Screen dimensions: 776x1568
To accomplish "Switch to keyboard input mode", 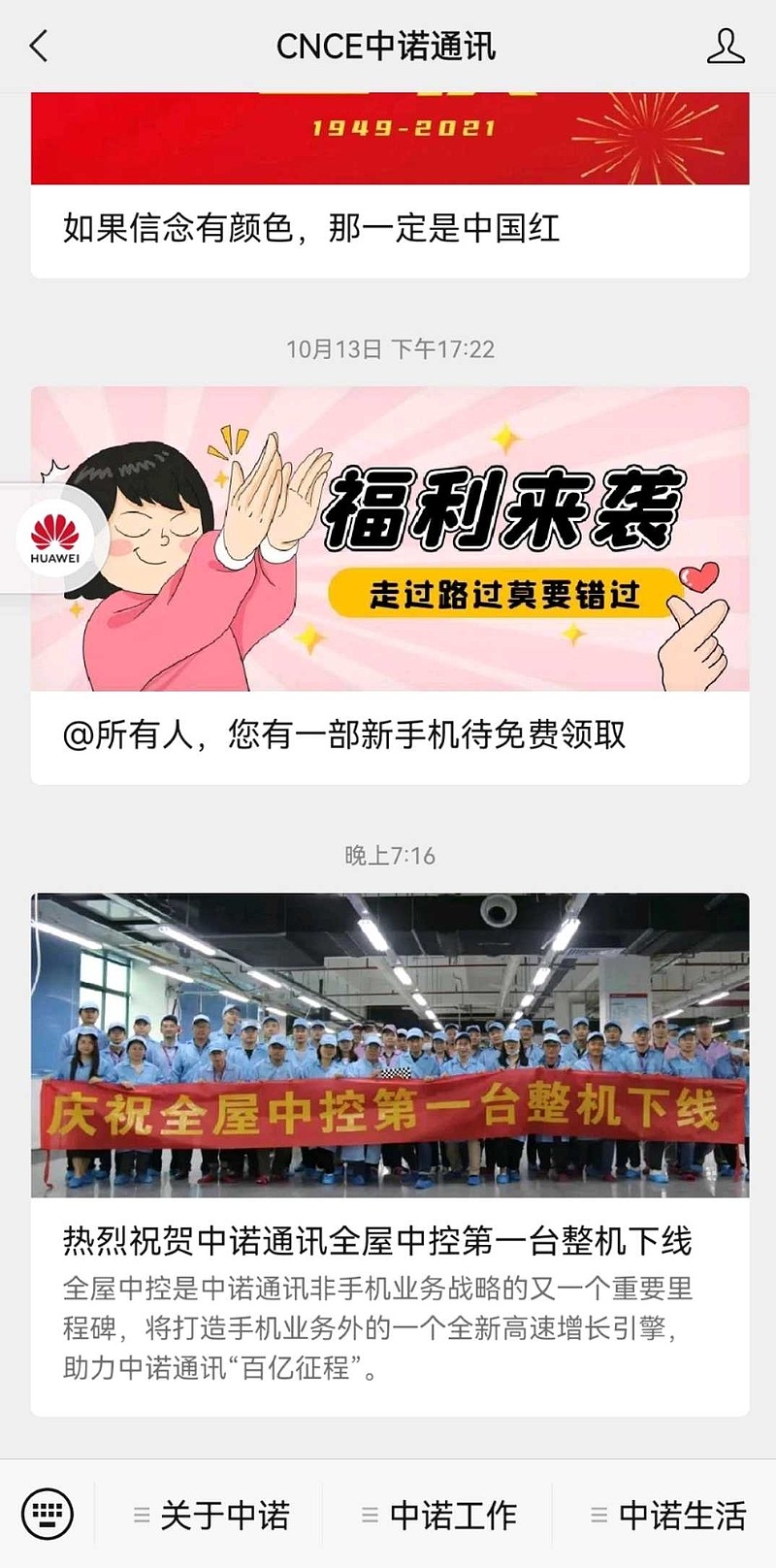I will click(x=47, y=1514).
